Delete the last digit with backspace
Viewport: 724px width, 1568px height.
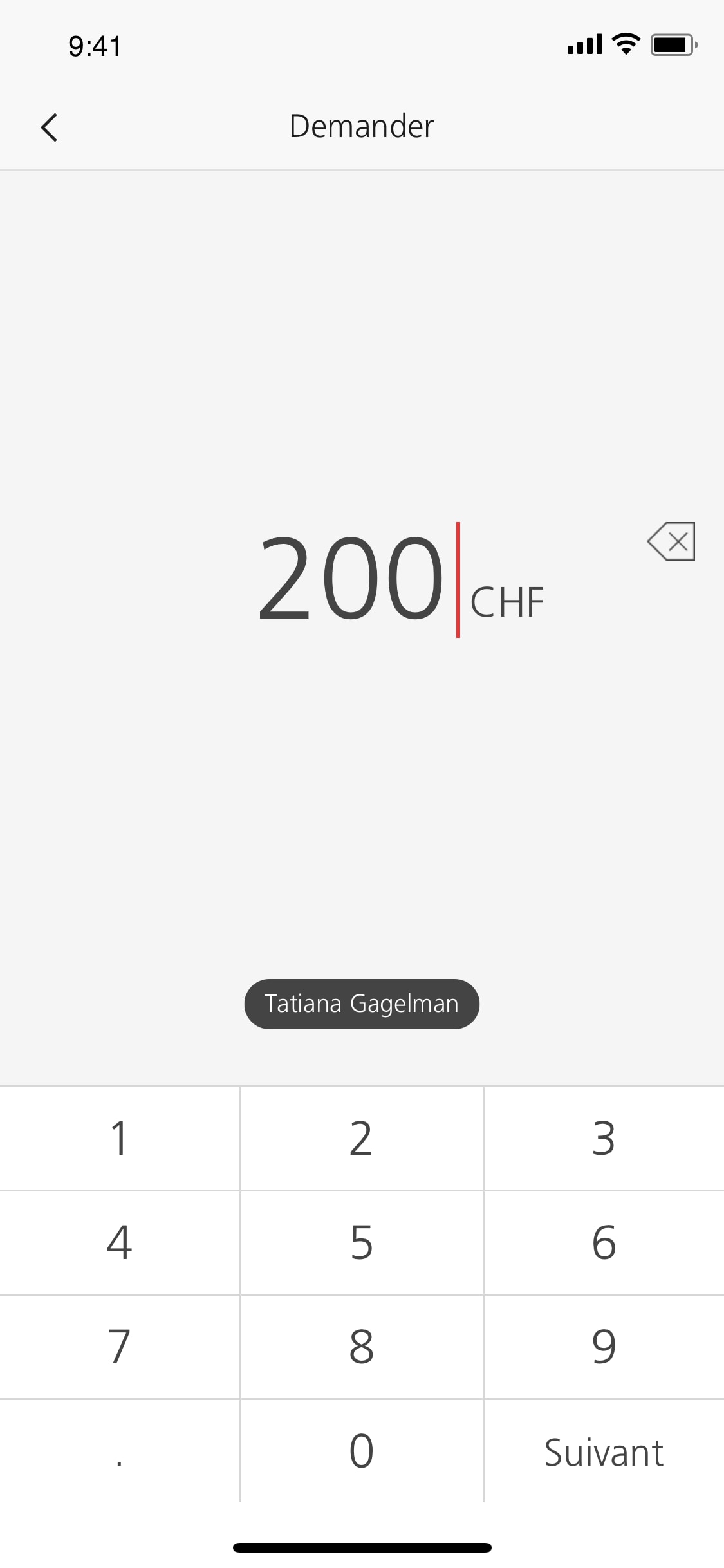[x=671, y=541]
